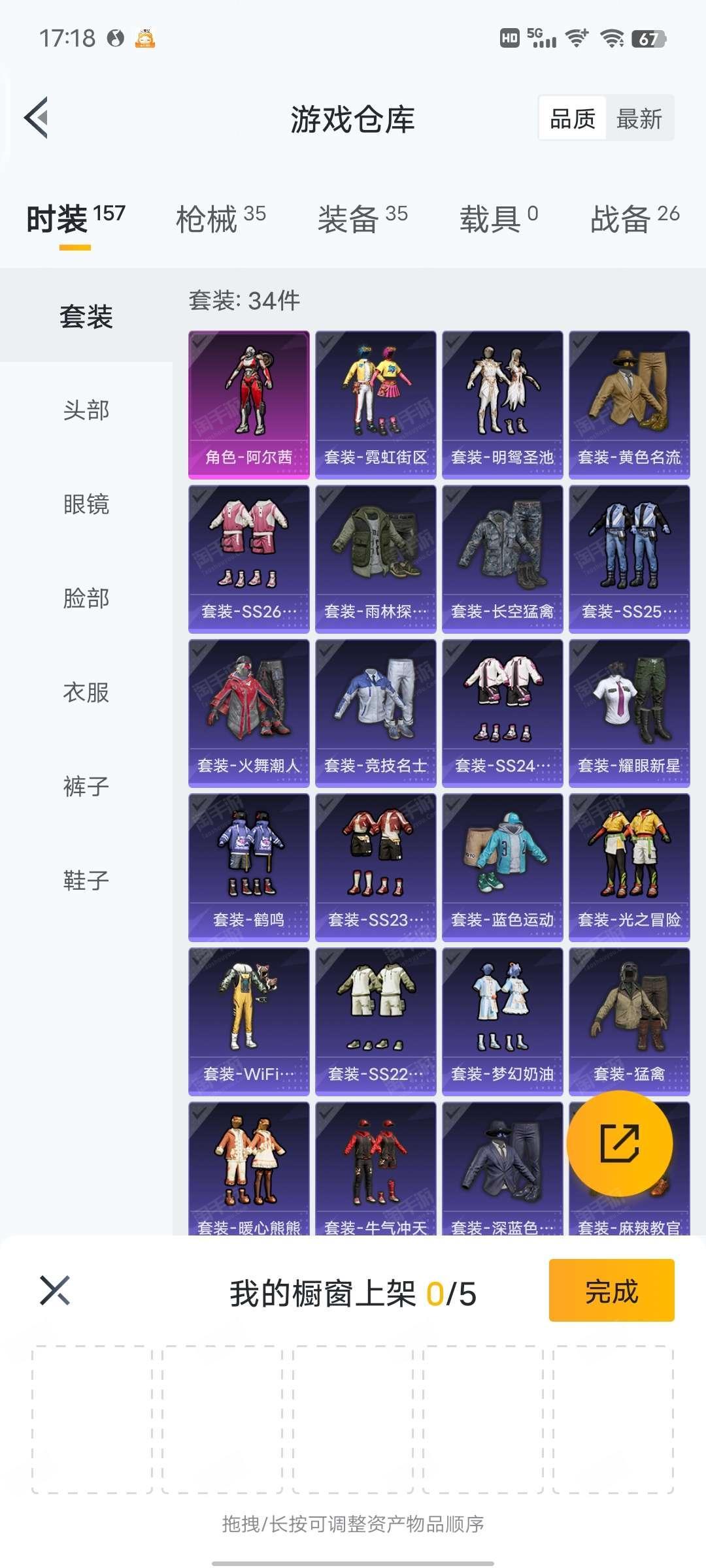
Task: Sort items by 最新
Action: coord(639,119)
